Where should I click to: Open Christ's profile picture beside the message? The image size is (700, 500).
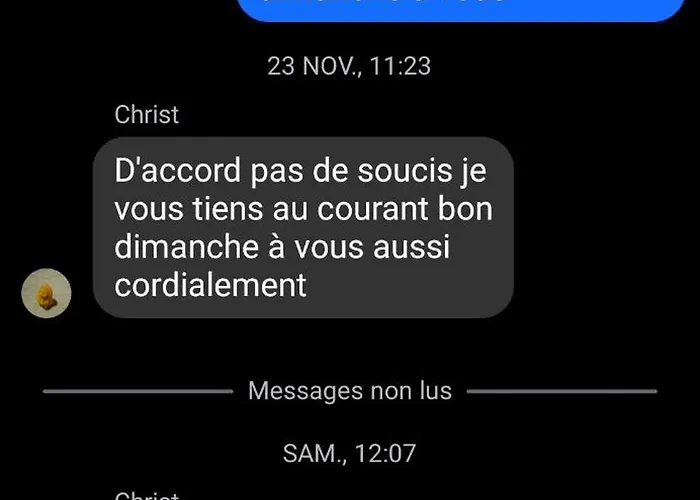[47, 293]
